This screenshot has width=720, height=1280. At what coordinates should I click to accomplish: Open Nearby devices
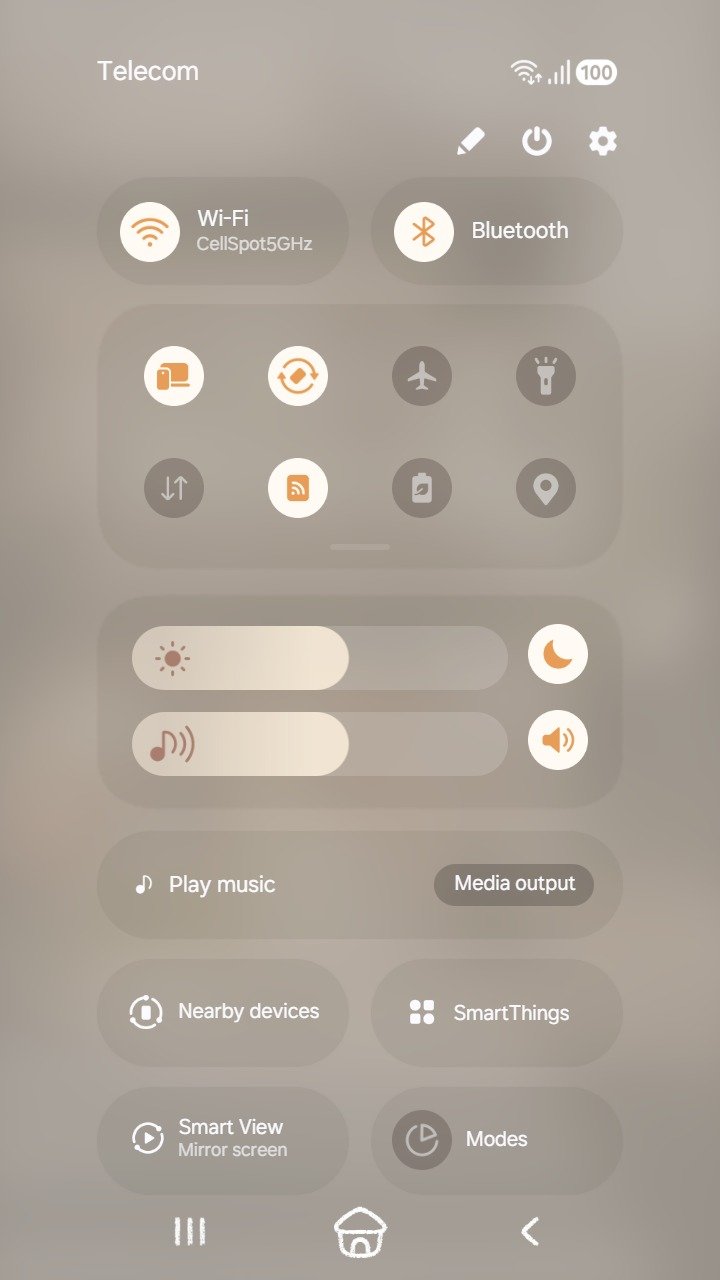tap(223, 1012)
